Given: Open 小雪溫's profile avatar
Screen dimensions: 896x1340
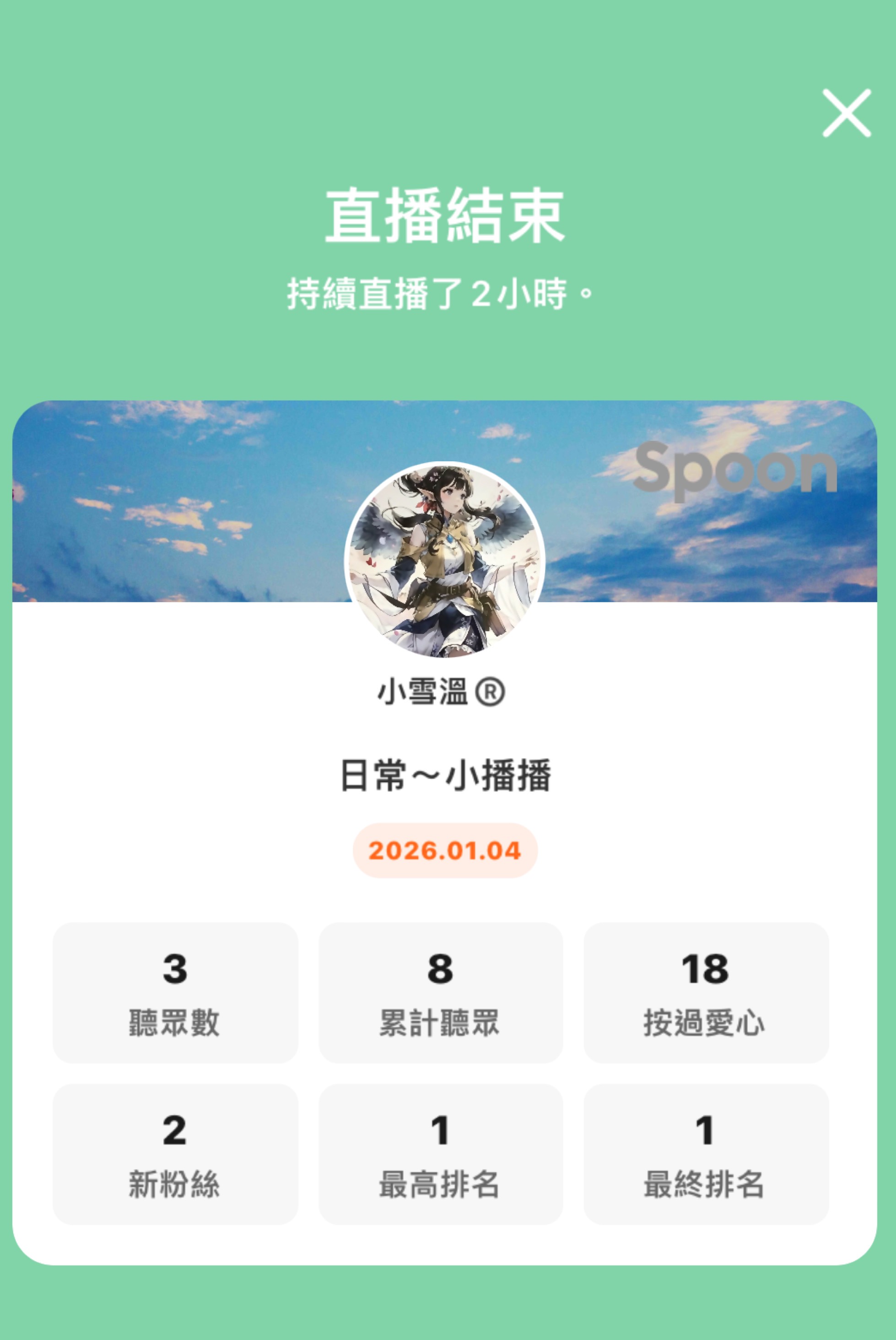Looking at the screenshot, I should click(x=445, y=560).
